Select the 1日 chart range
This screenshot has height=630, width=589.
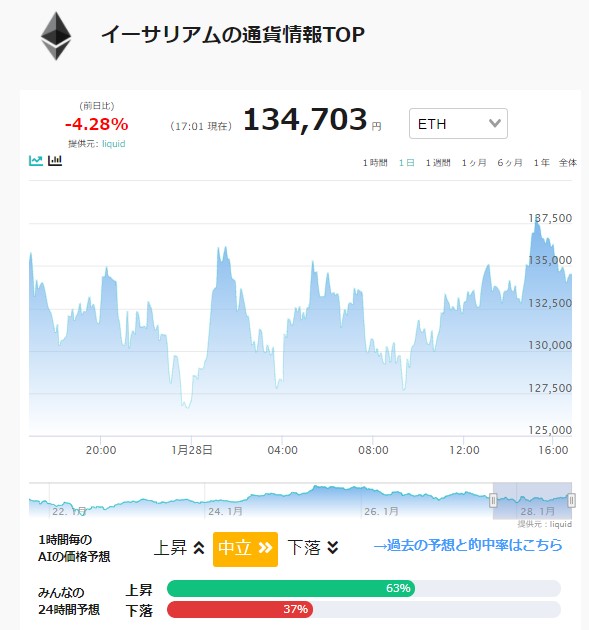tap(407, 163)
